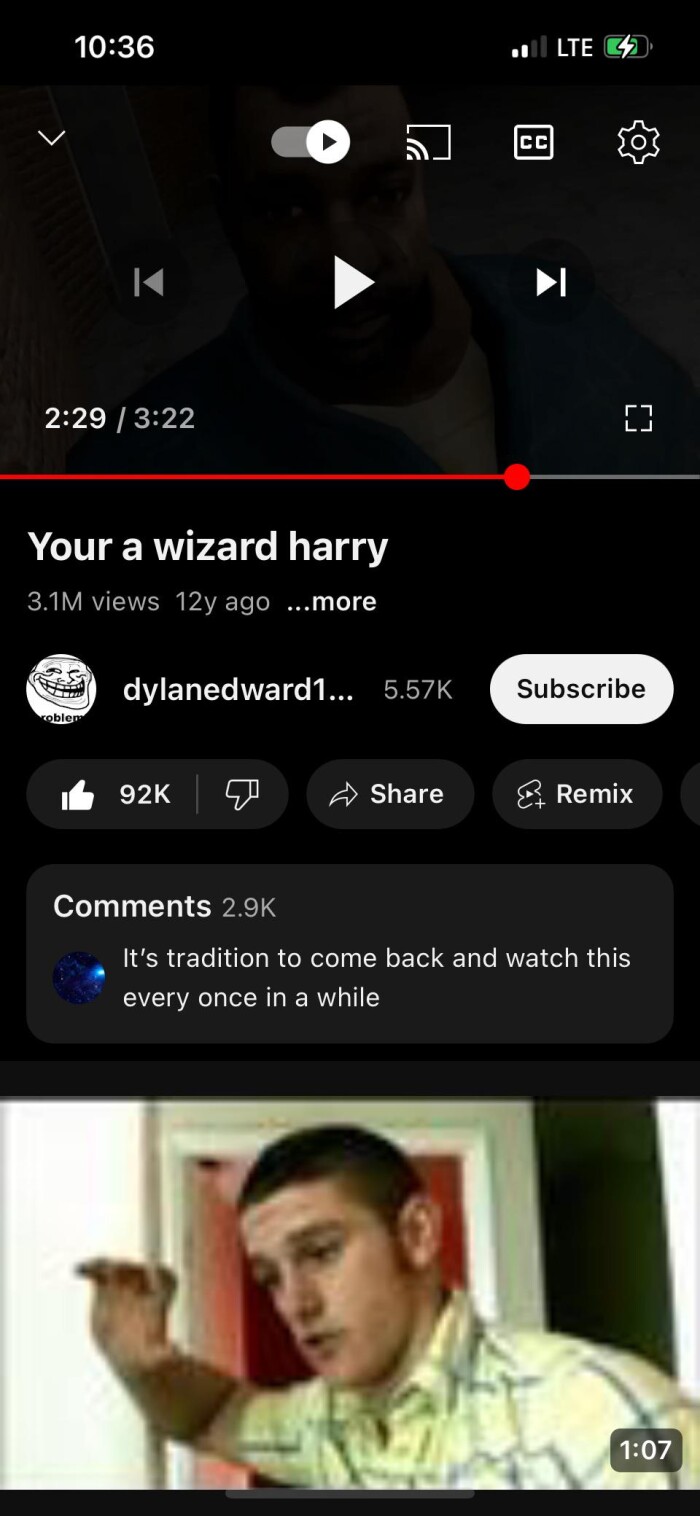Viewport: 700px width, 1516px height.
Task: Skip to the next video
Action: pyautogui.click(x=552, y=282)
